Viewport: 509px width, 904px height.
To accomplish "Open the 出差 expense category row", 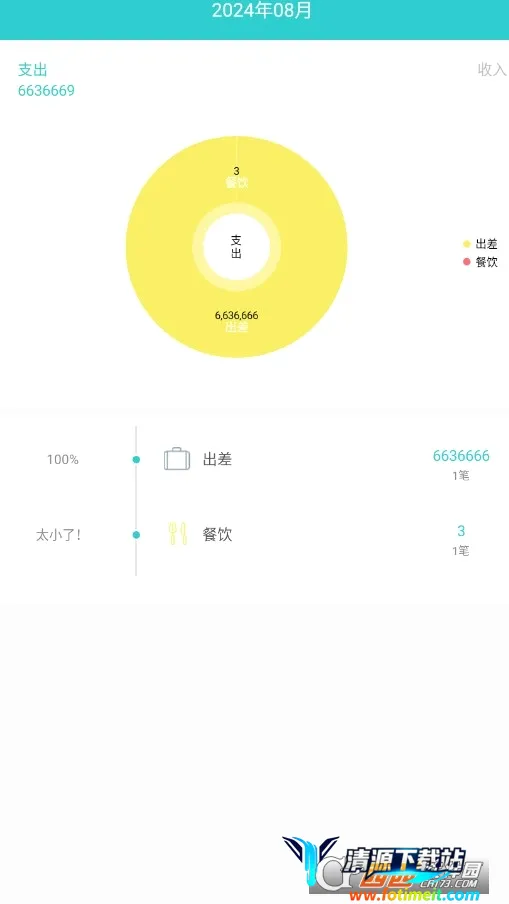I will coord(254,460).
